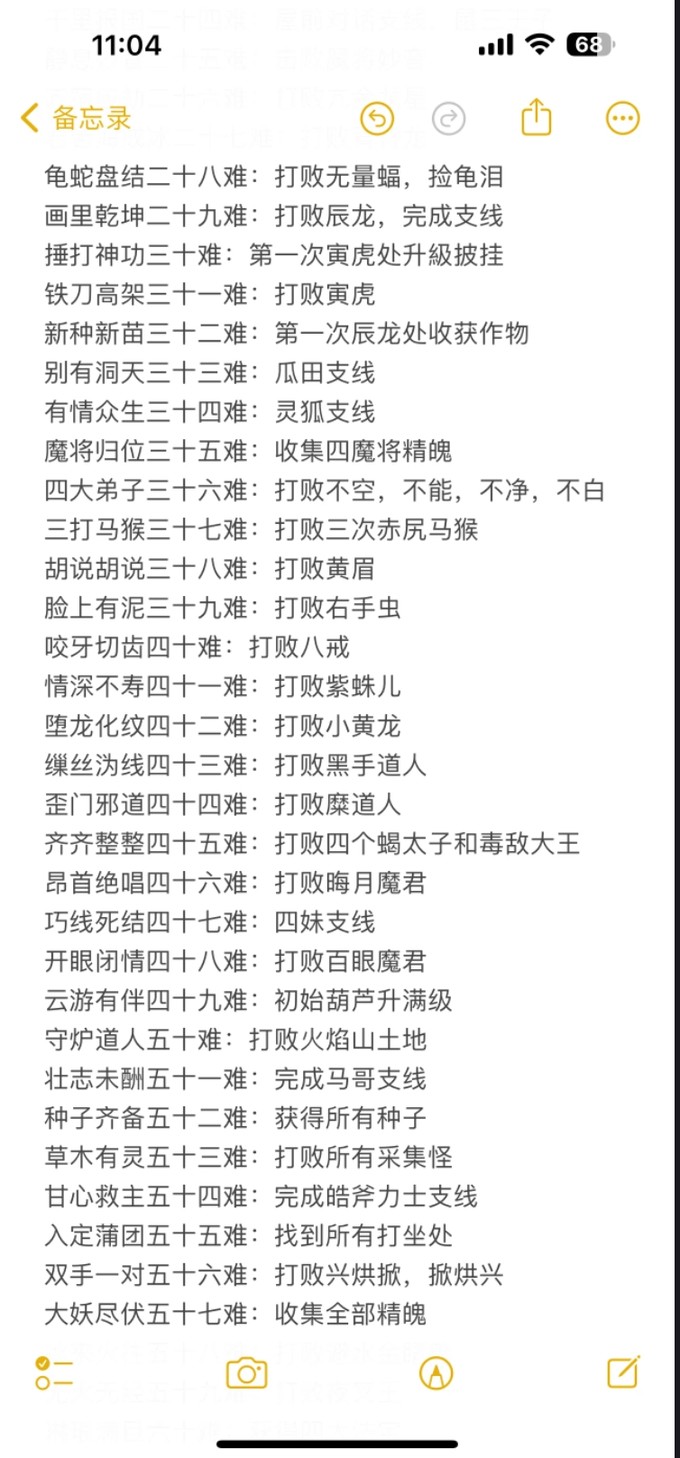Undo the last edit
The width and height of the screenshot is (680, 1458).
coord(377,119)
